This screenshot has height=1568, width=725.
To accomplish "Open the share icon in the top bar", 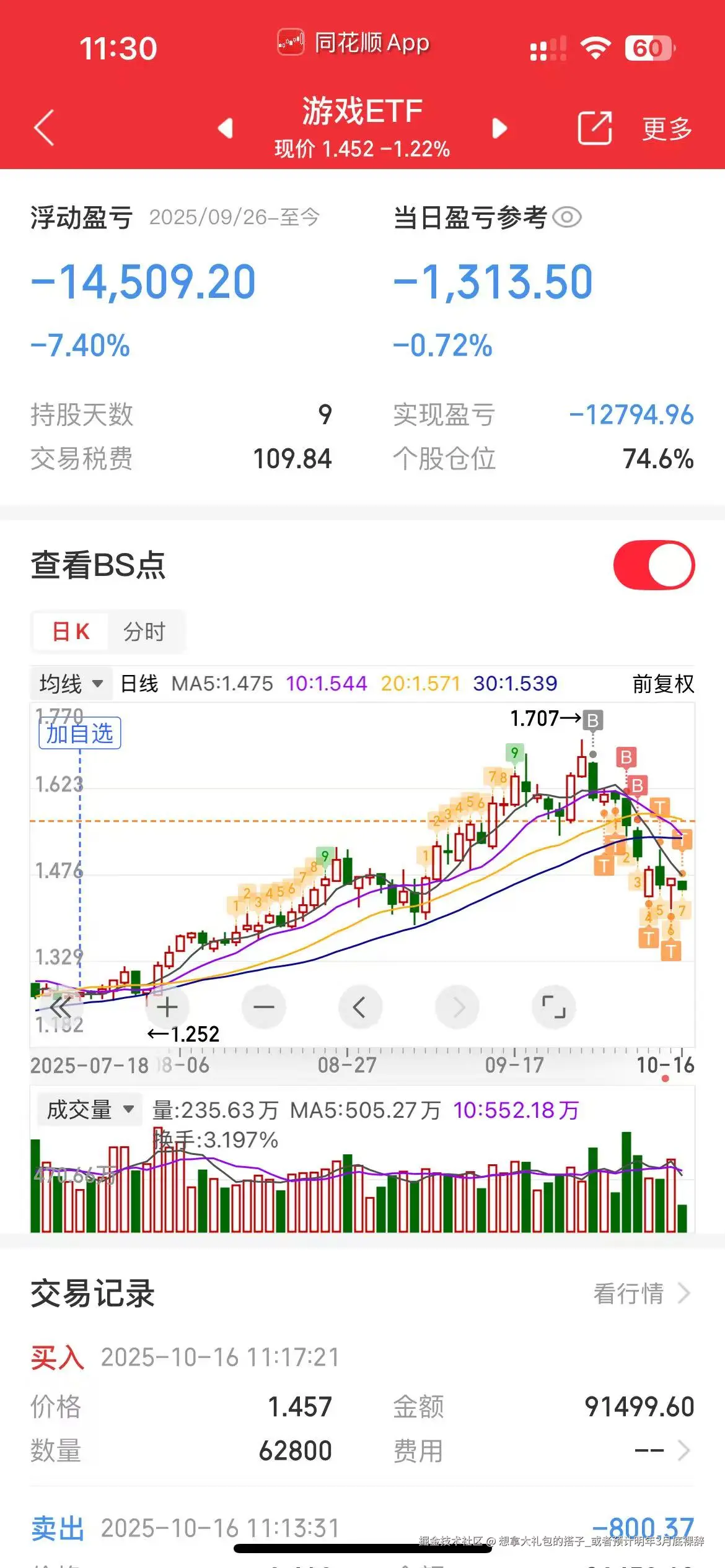I will point(594,127).
